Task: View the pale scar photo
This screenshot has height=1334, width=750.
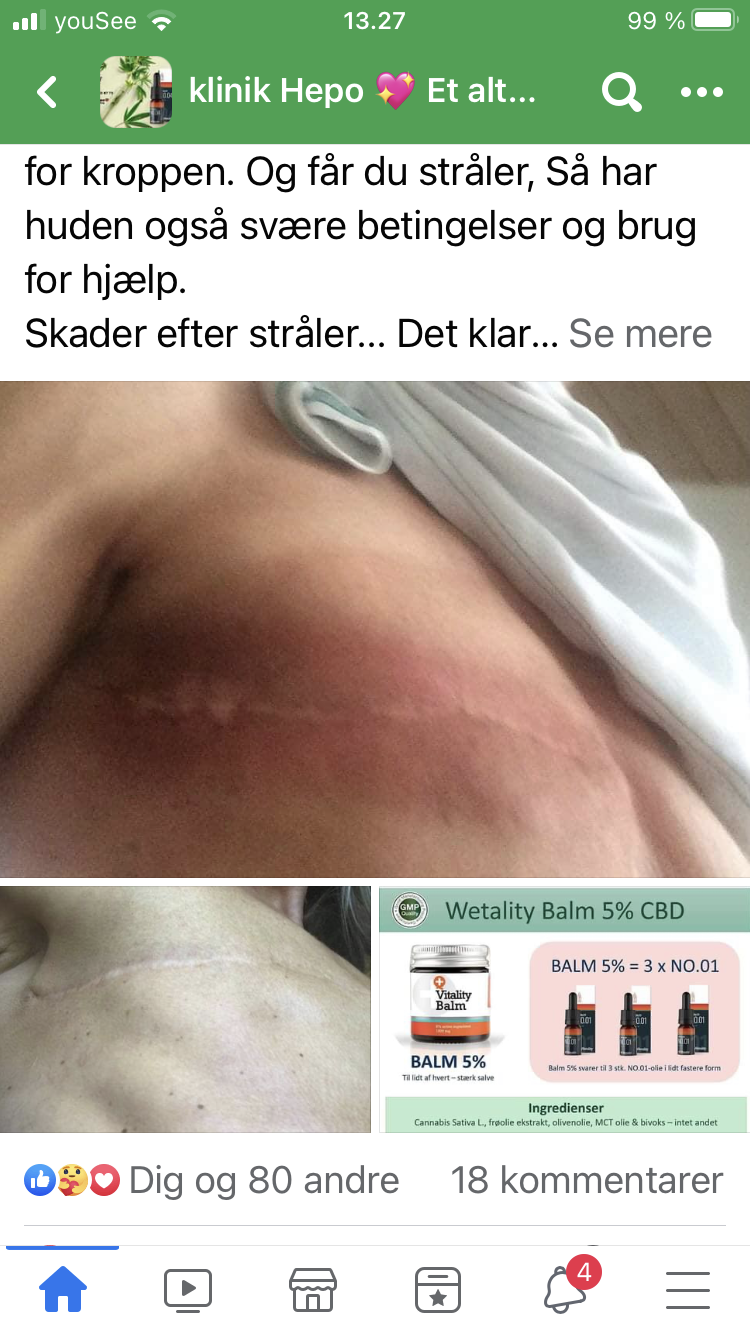Action: tap(185, 1009)
